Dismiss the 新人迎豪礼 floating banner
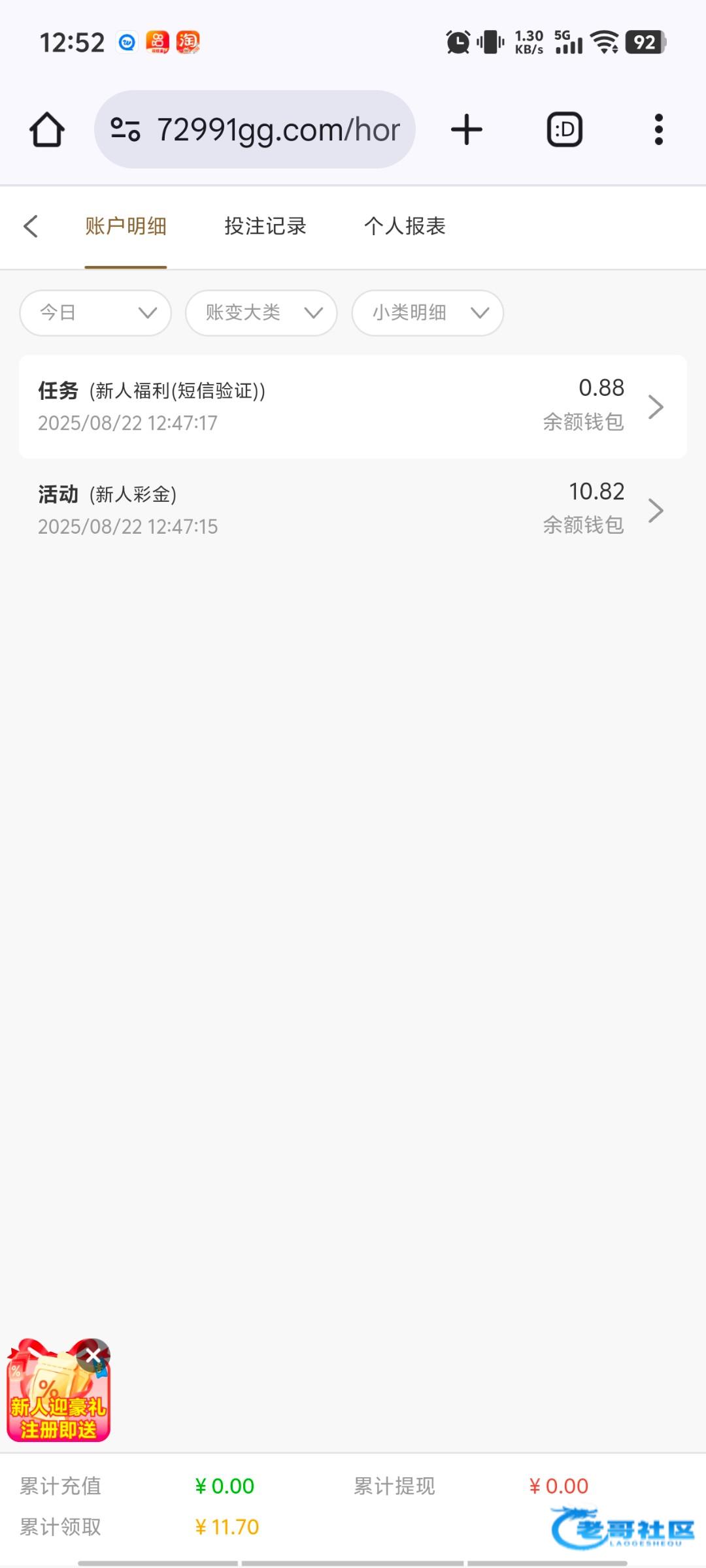The height and width of the screenshot is (1568, 706). pos(93,1355)
